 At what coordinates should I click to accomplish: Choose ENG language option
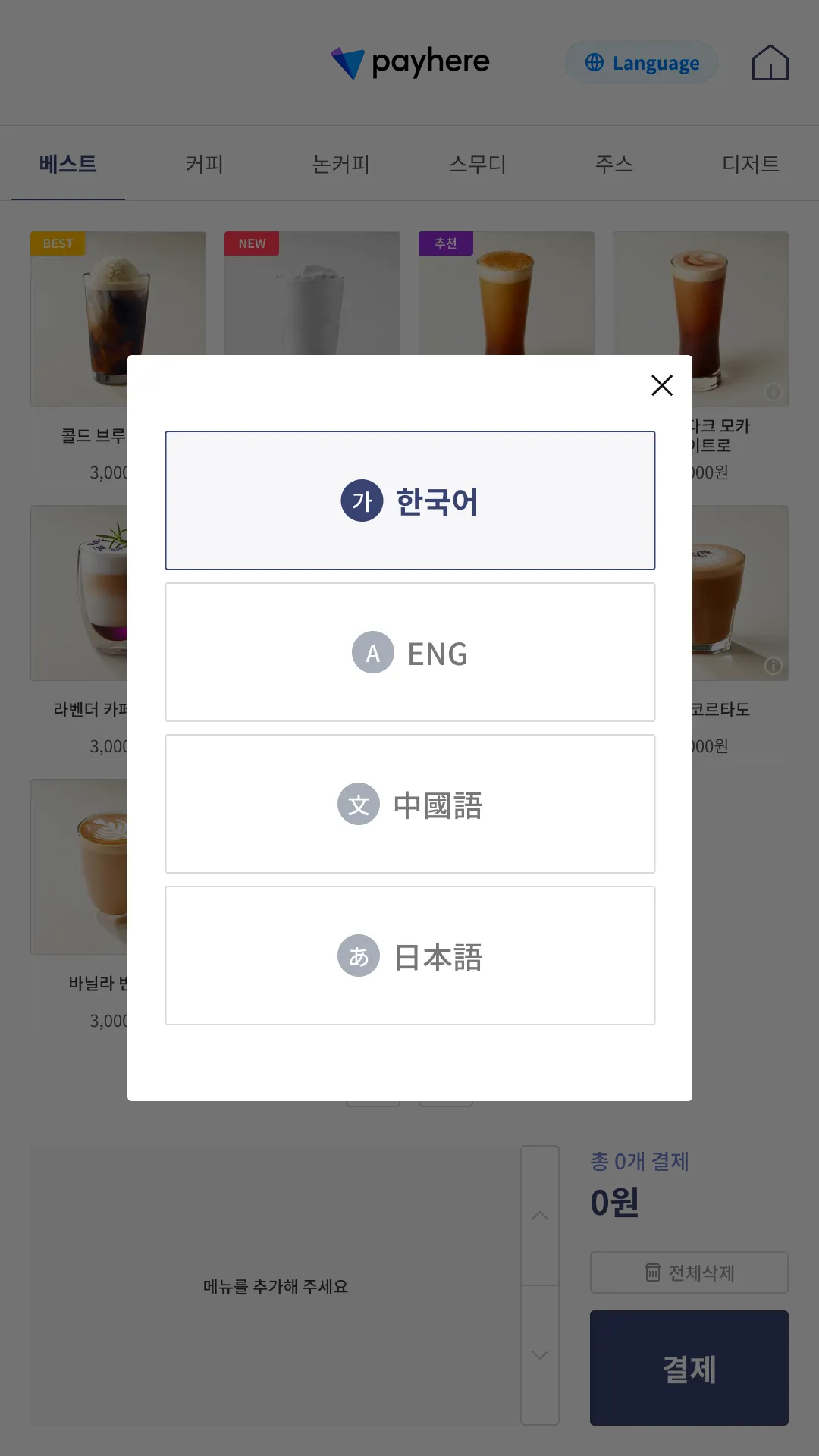click(410, 652)
